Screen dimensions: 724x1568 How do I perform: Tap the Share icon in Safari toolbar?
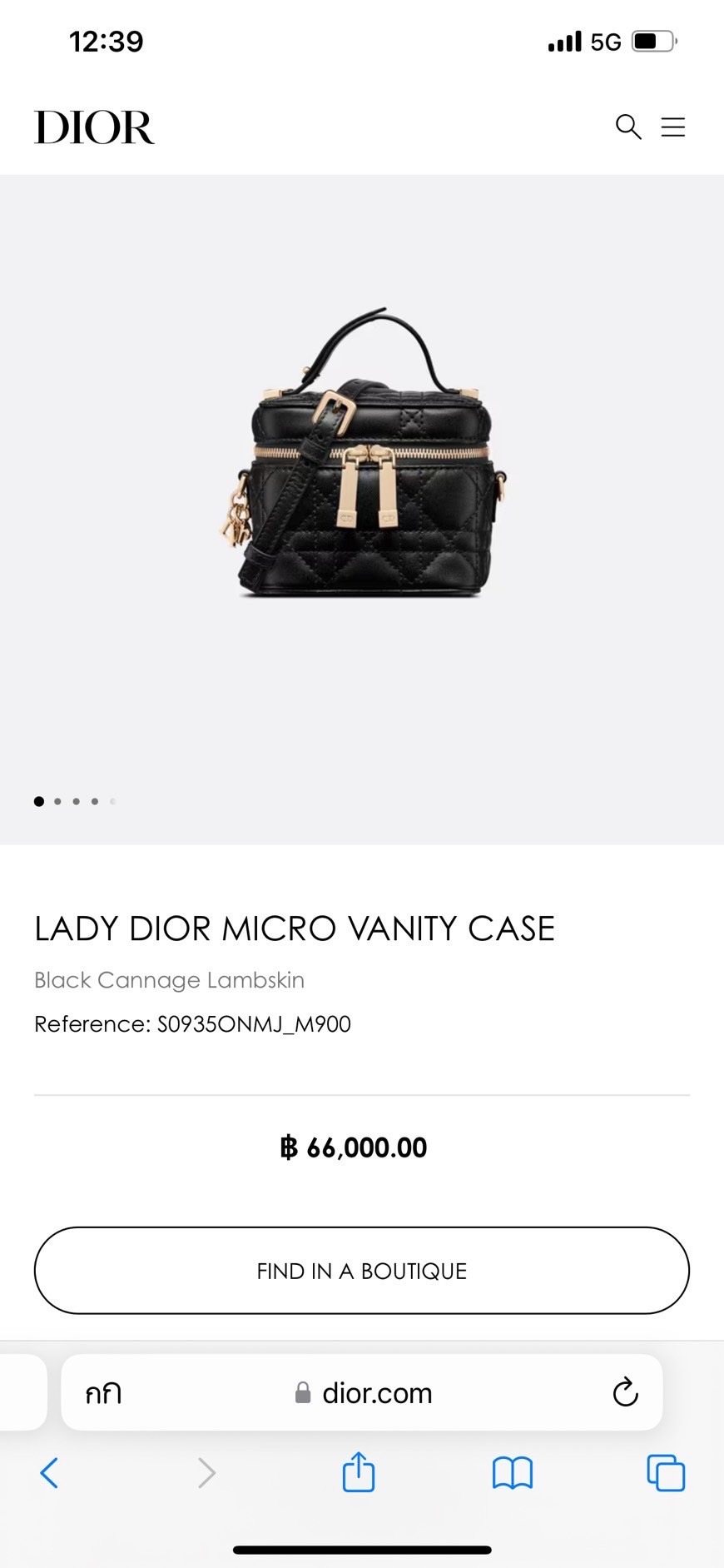pos(358,1472)
